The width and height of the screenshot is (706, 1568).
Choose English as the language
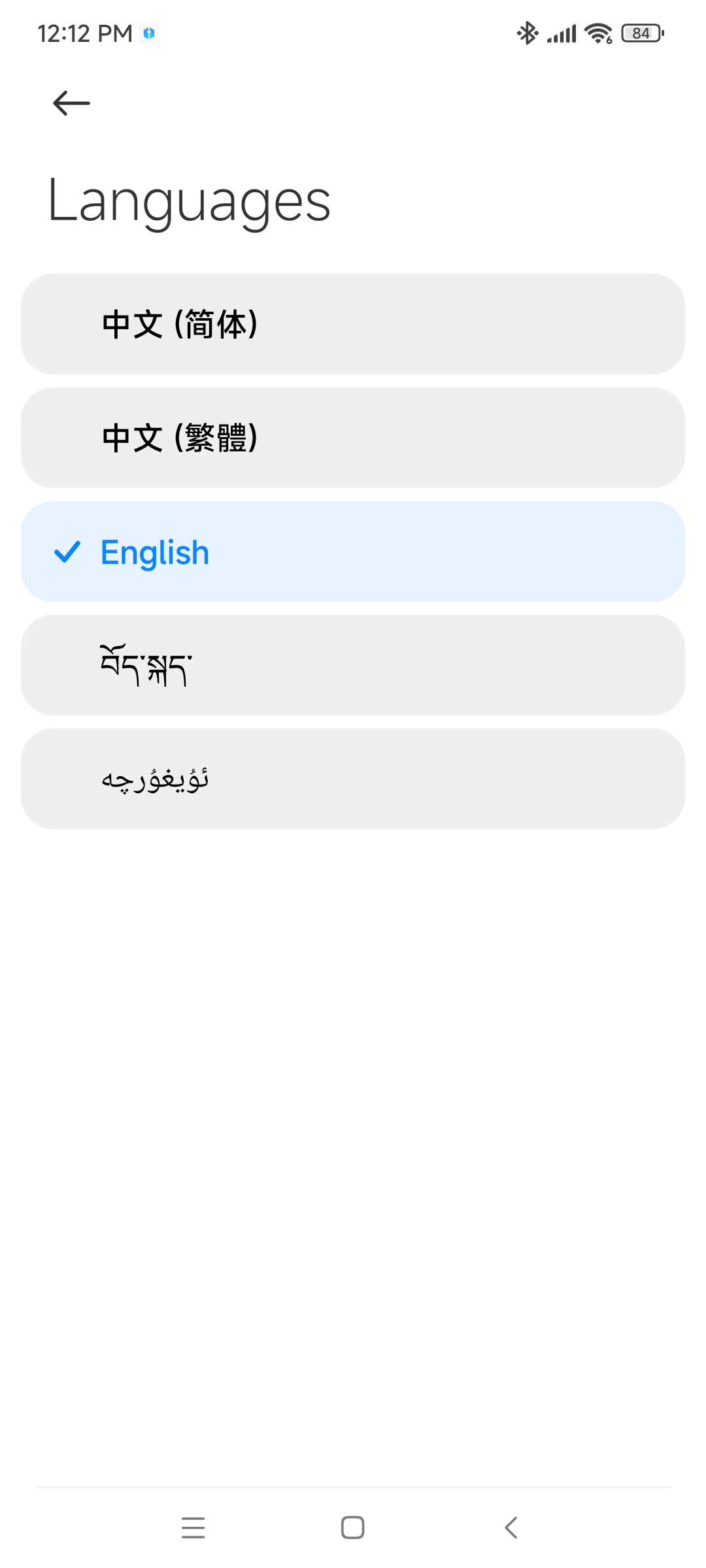tap(353, 551)
